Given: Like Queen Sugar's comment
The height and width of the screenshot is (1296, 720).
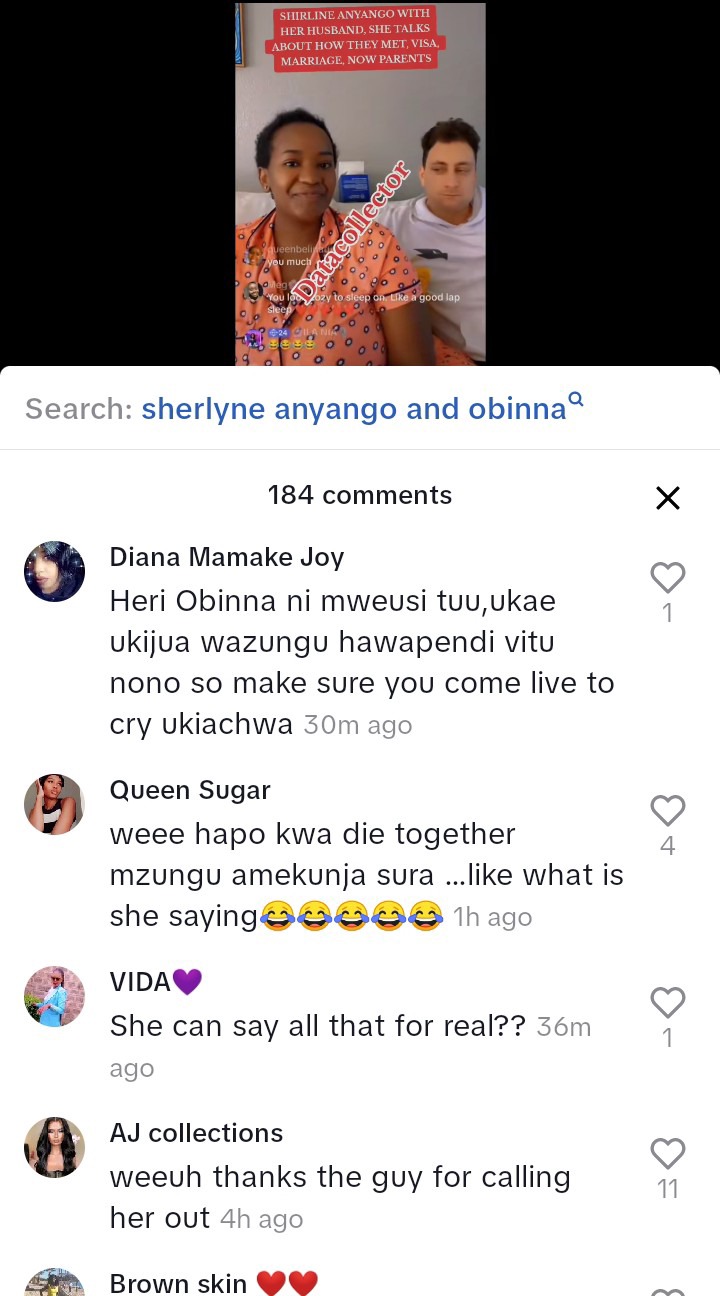Looking at the screenshot, I should tap(667, 811).
